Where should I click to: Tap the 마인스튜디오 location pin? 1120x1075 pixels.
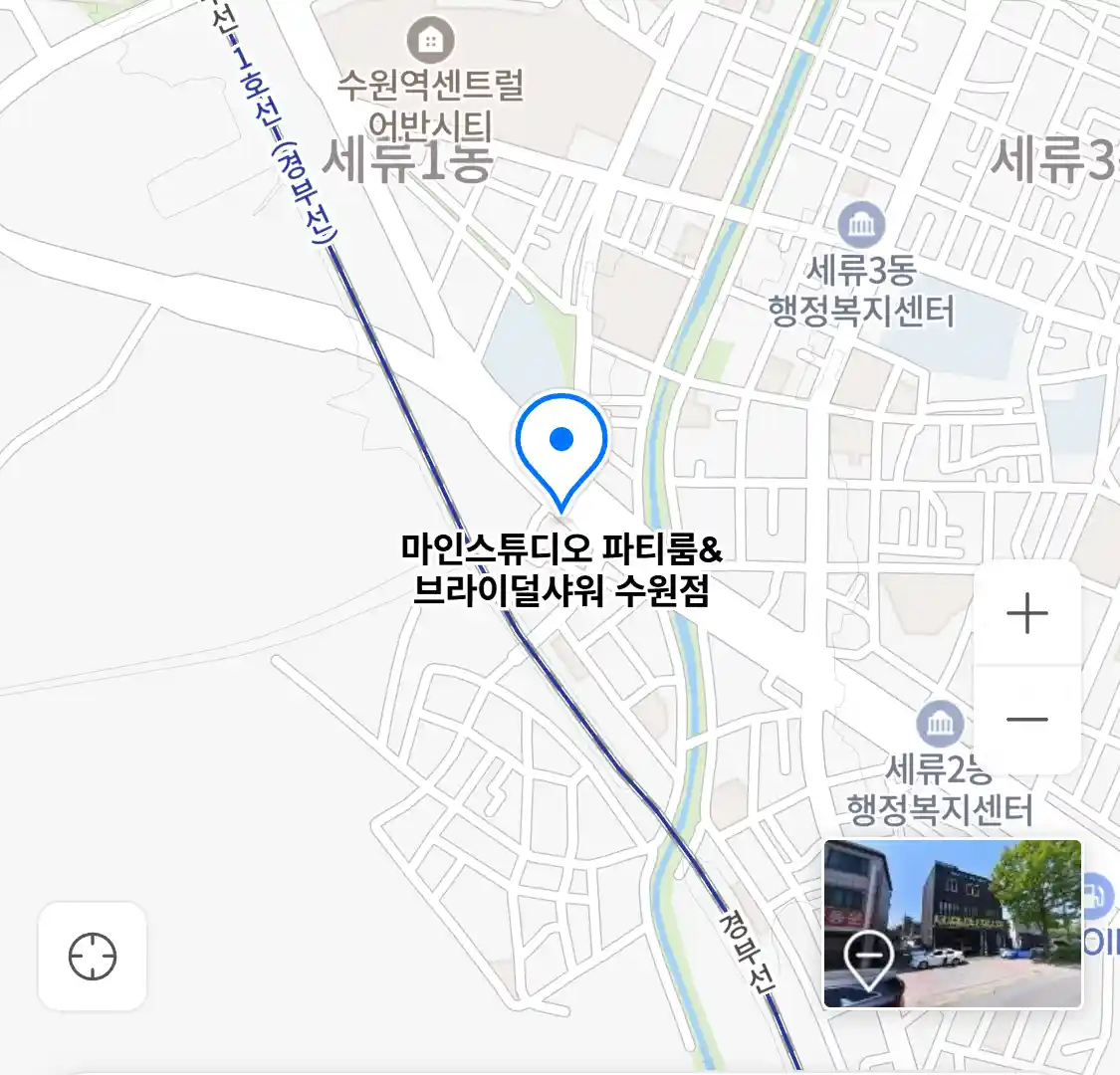(x=561, y=444)
